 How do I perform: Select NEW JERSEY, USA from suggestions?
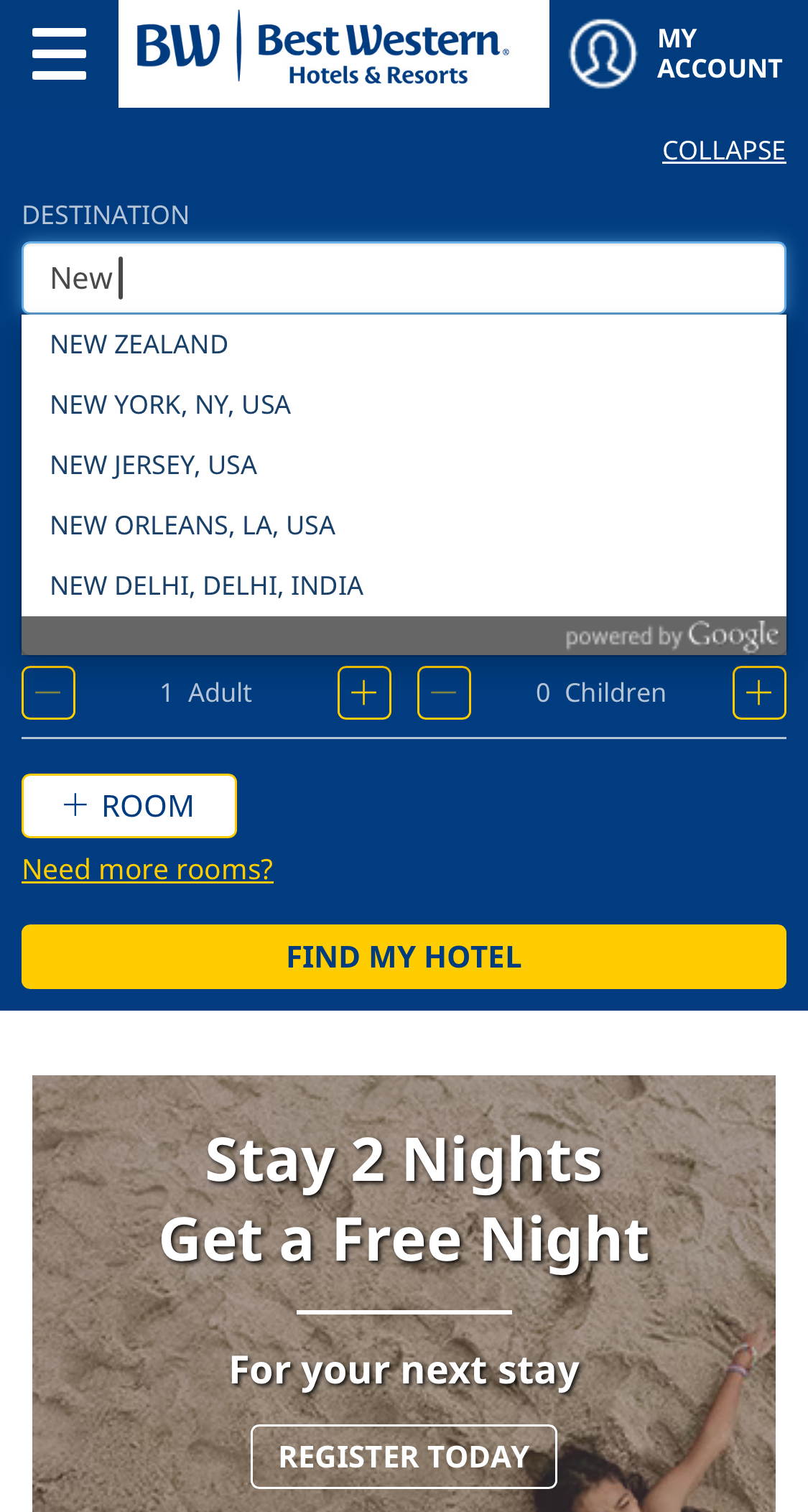coord(153,463)
